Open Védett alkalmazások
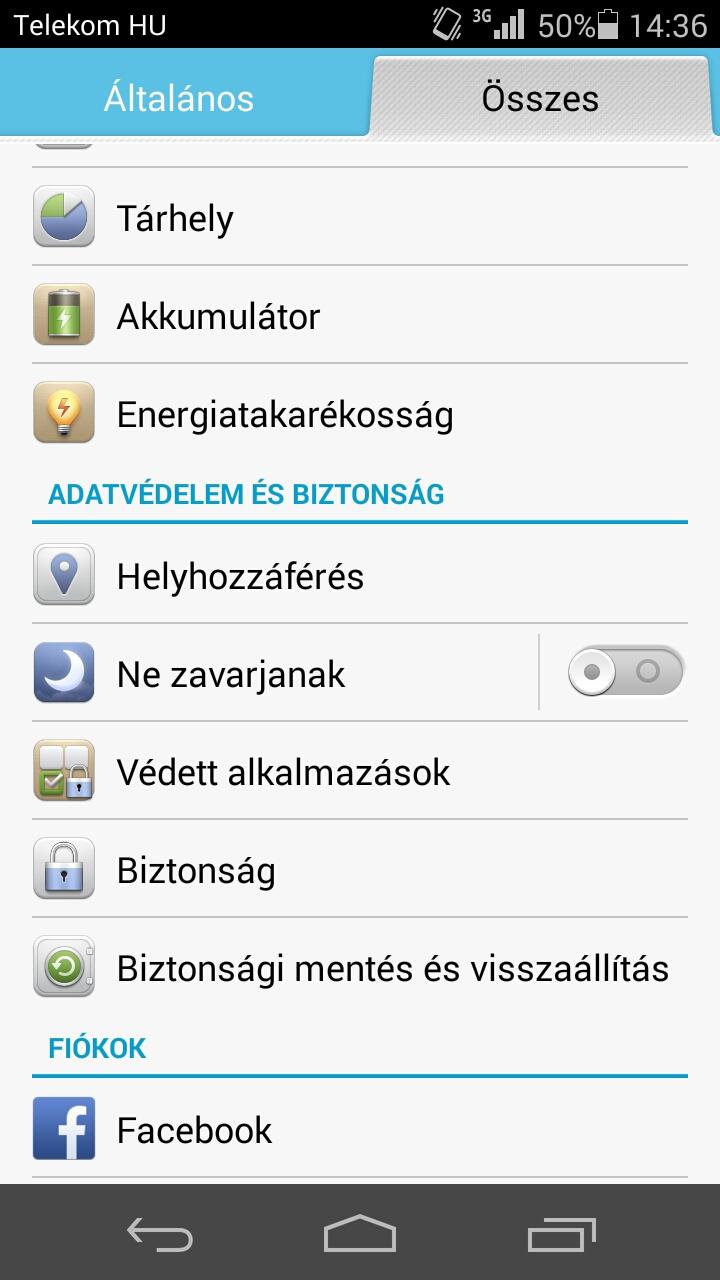This screenshot has height=1280, width=720. [x=360, y=771]
